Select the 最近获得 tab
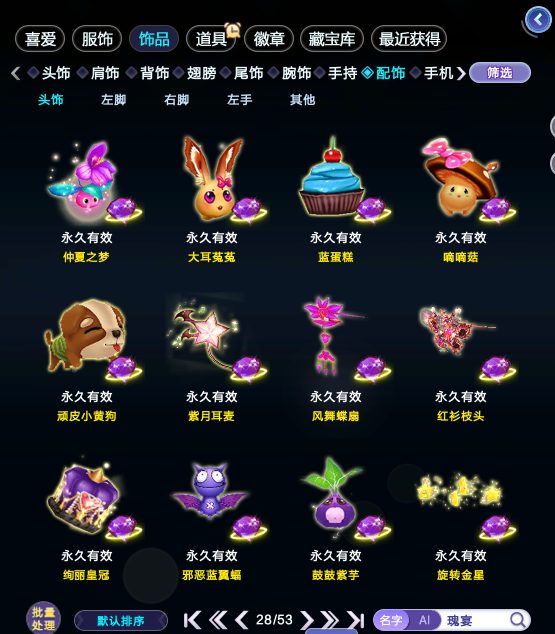Image resolution: width=555 pixels, height=634 pixels. click(409, 39)
